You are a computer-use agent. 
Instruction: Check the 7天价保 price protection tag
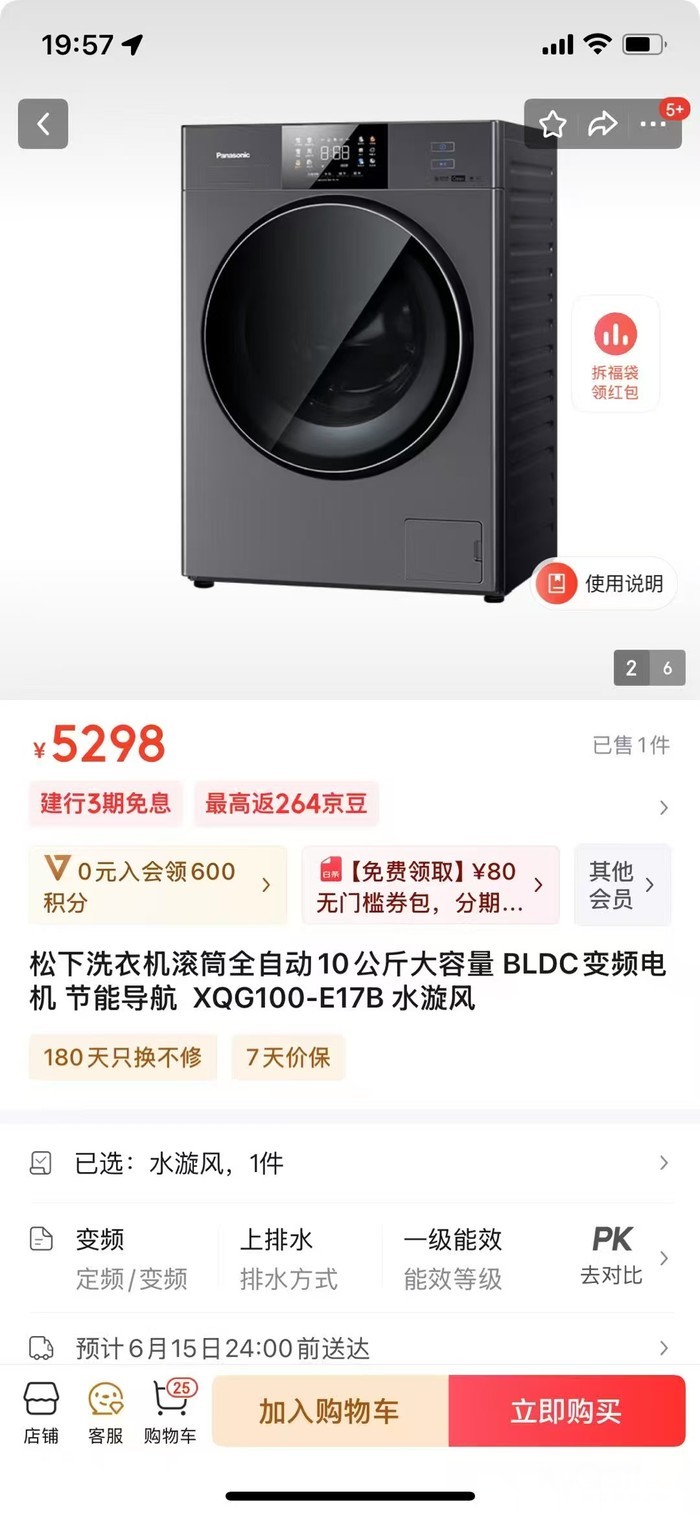[288, 1057]
